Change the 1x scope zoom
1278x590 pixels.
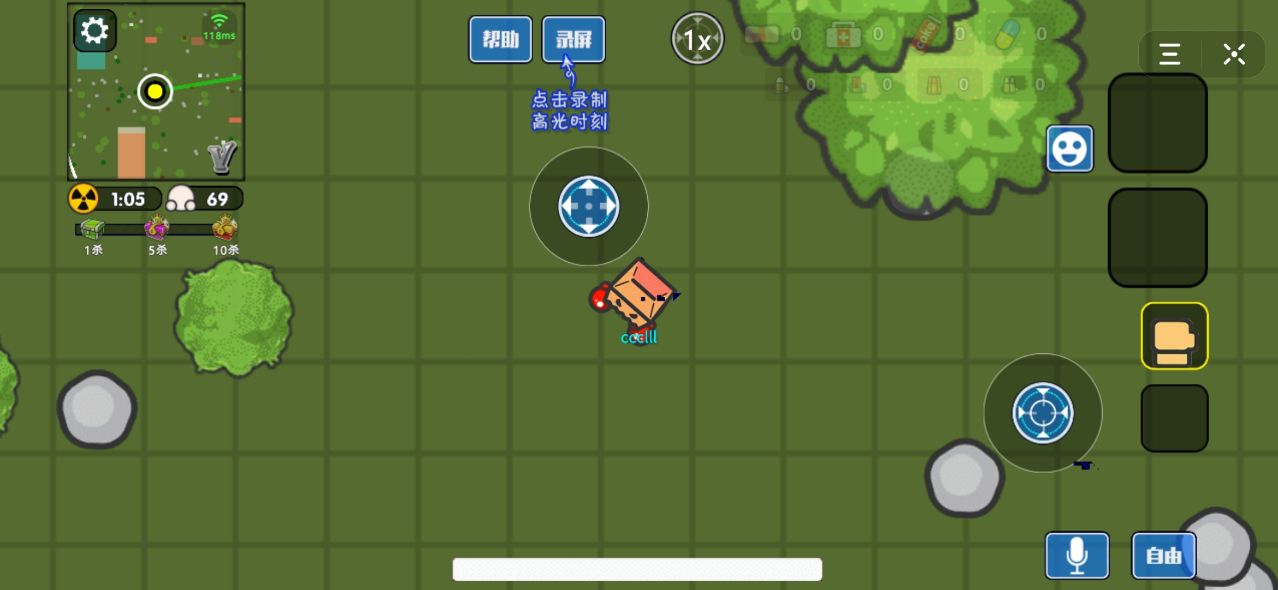697,40
